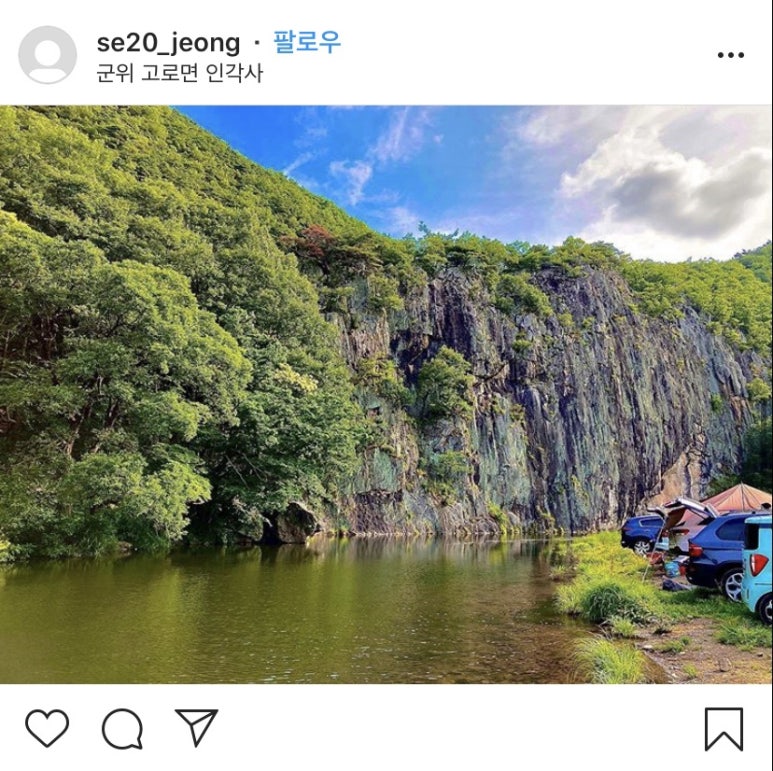Open the cliff and lake post photo

tap(386, 394)
